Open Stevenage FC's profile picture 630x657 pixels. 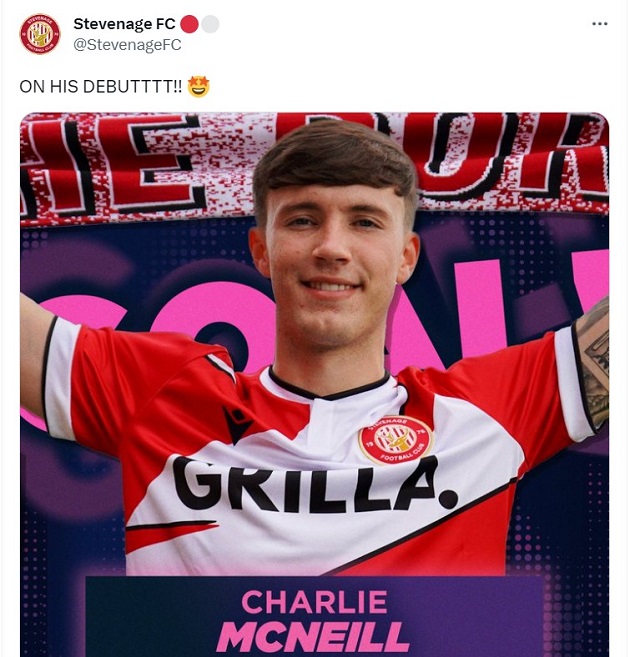tap(40, 34)
